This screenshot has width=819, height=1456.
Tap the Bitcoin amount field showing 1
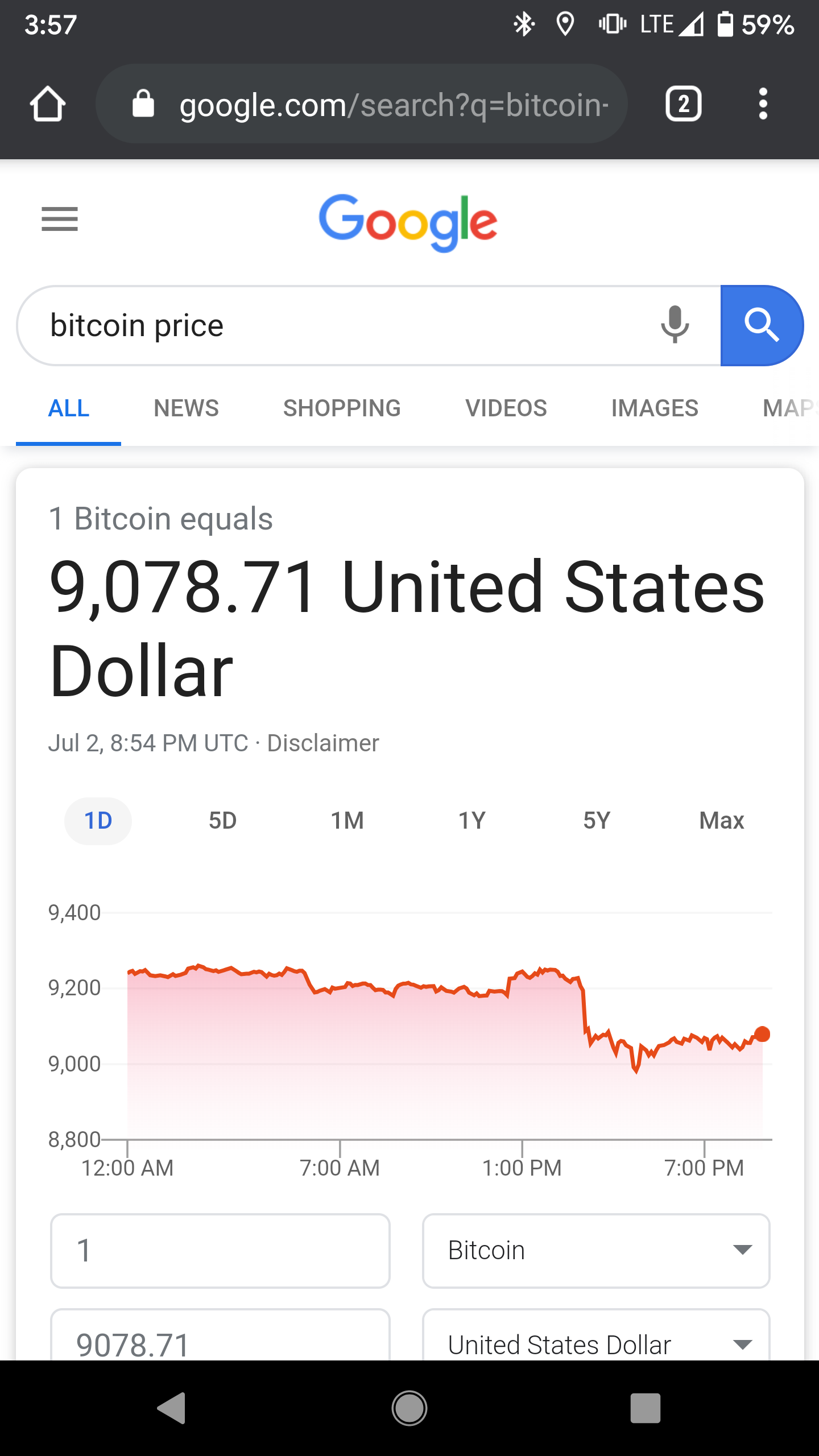(x=220, y=1251)
